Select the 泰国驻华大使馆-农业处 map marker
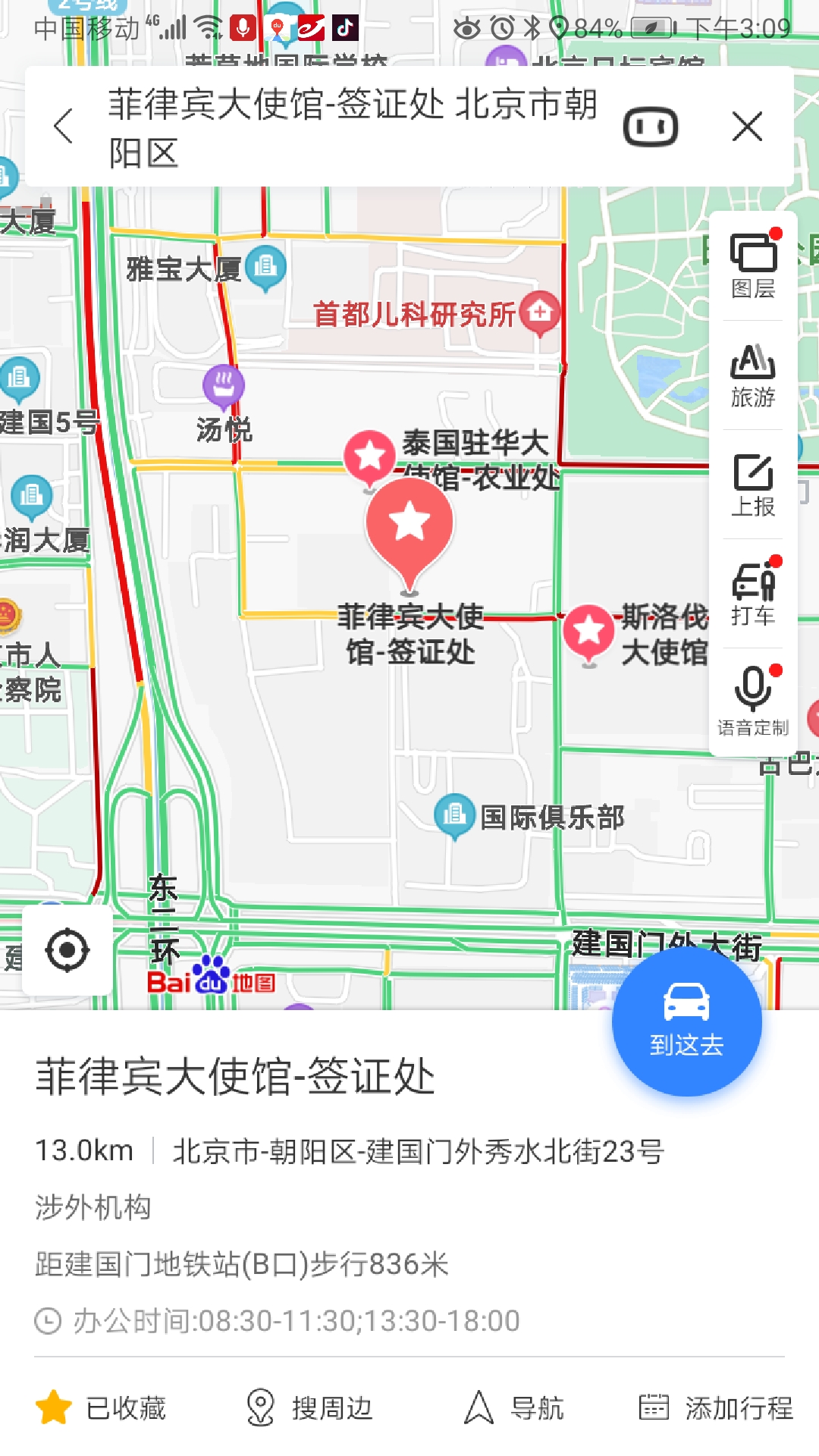Image resolution: width=819 pixels, height=1456 pixels. [370, 456]
